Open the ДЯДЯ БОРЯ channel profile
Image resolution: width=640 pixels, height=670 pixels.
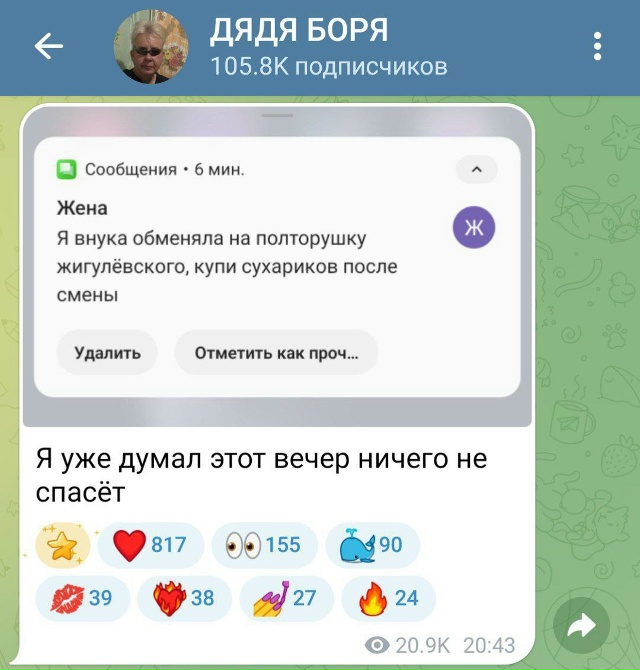click(x=300, y=47)
